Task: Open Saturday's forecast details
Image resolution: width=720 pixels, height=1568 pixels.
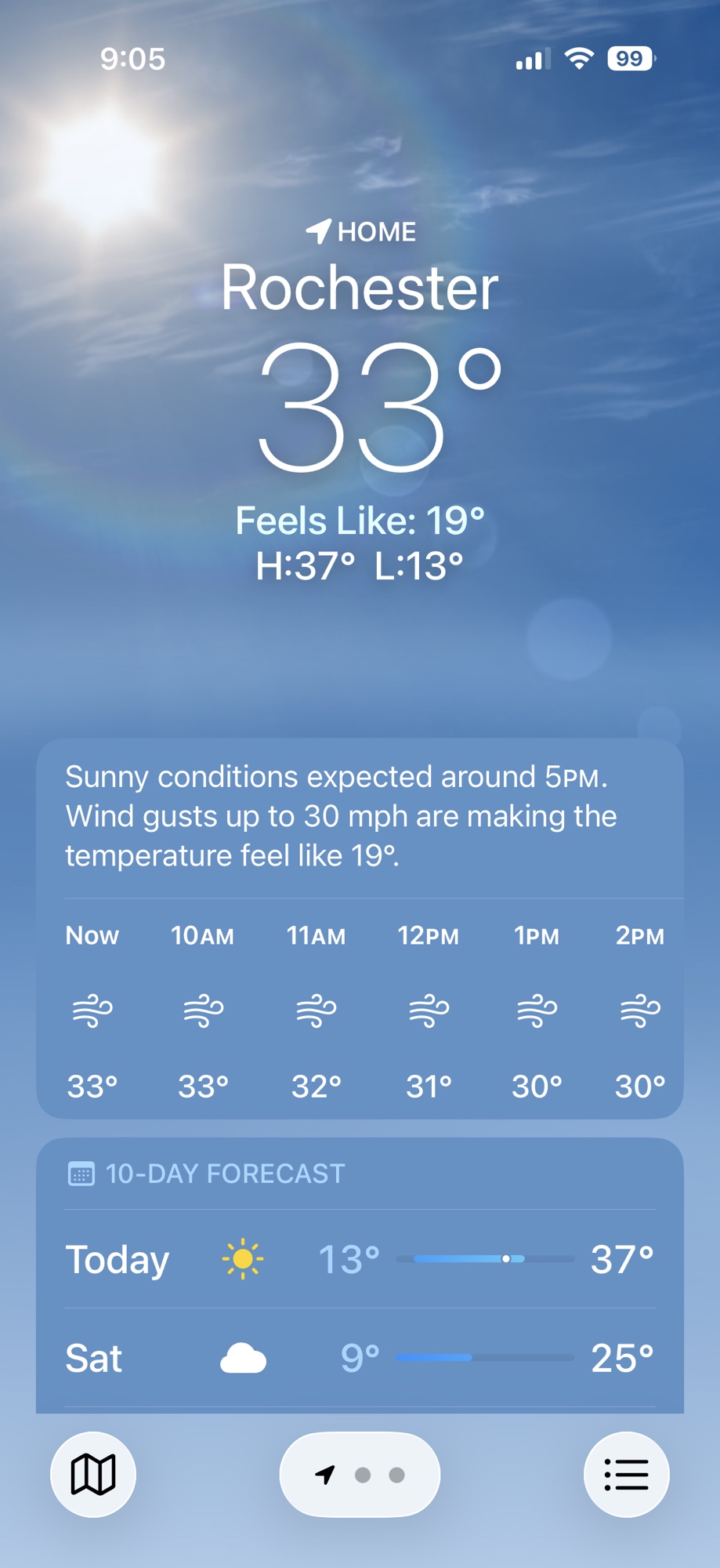Action: tap(360, 1358)
